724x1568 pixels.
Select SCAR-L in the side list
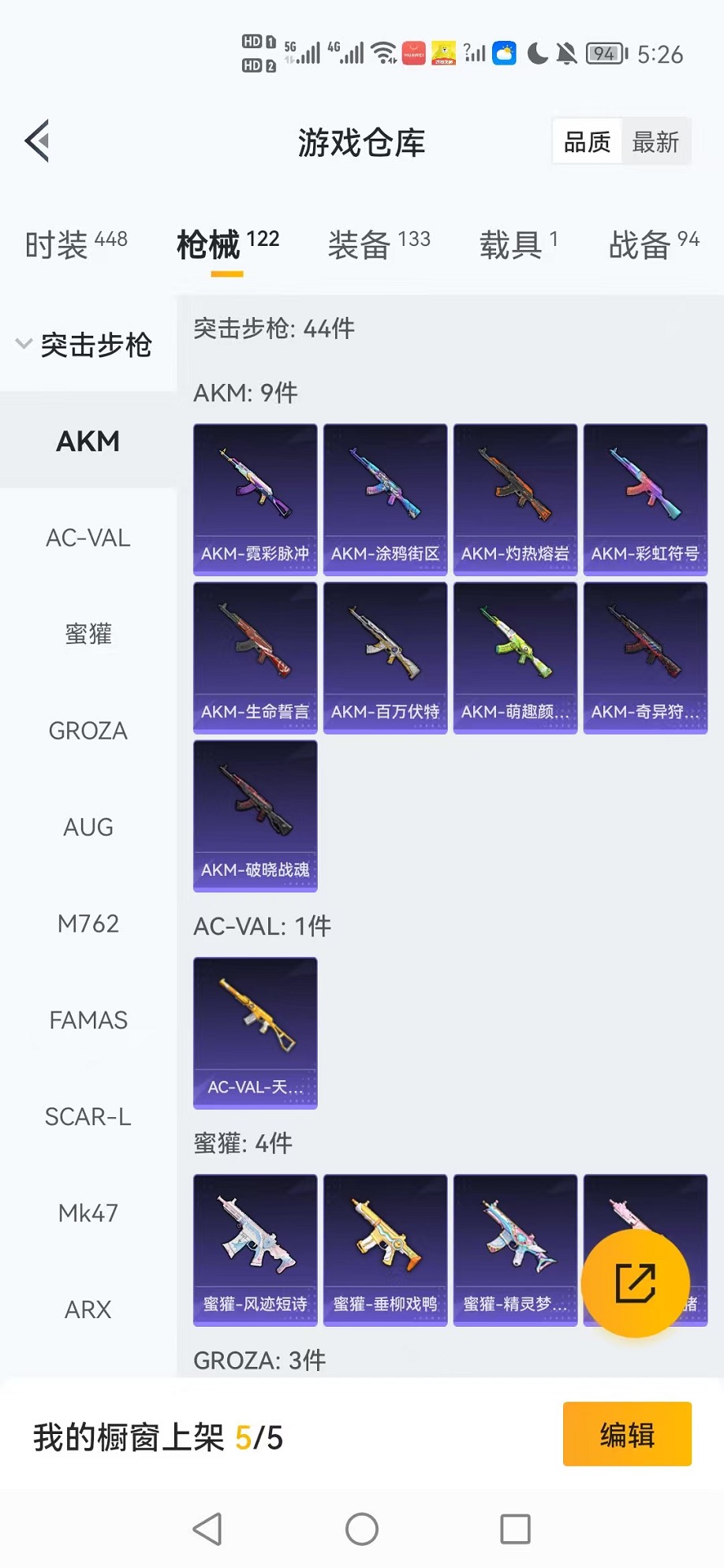[x=88, y=1116]
